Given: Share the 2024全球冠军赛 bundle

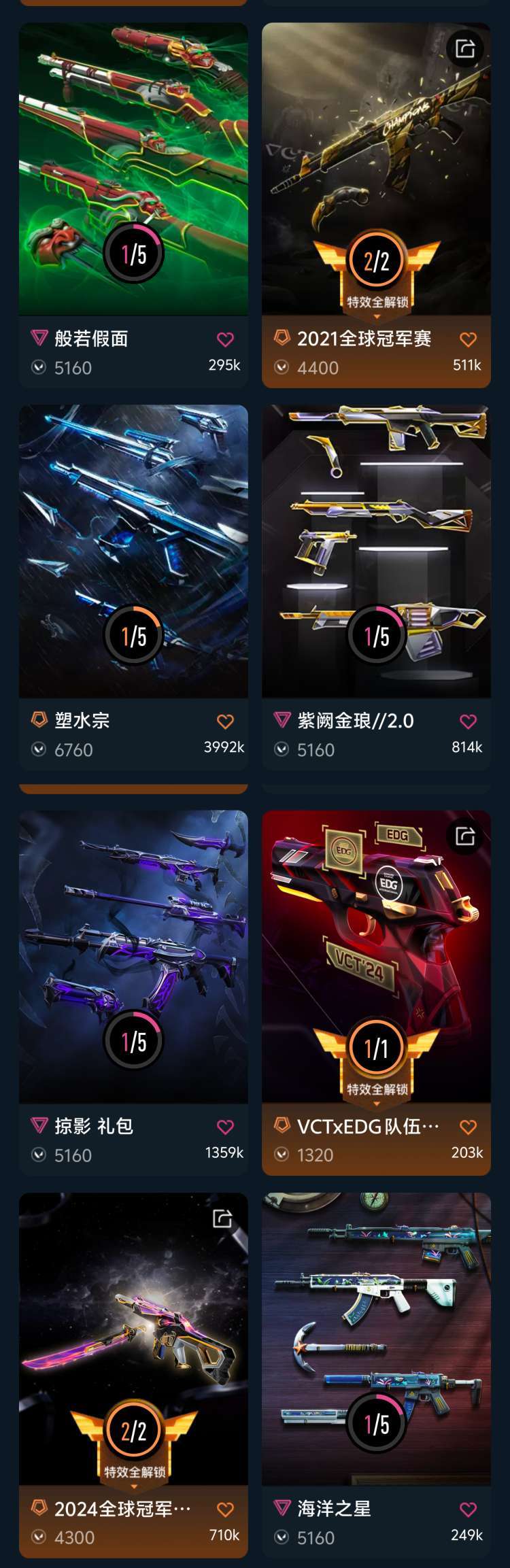Looking at the screenshot, I should coord(222,1218).
